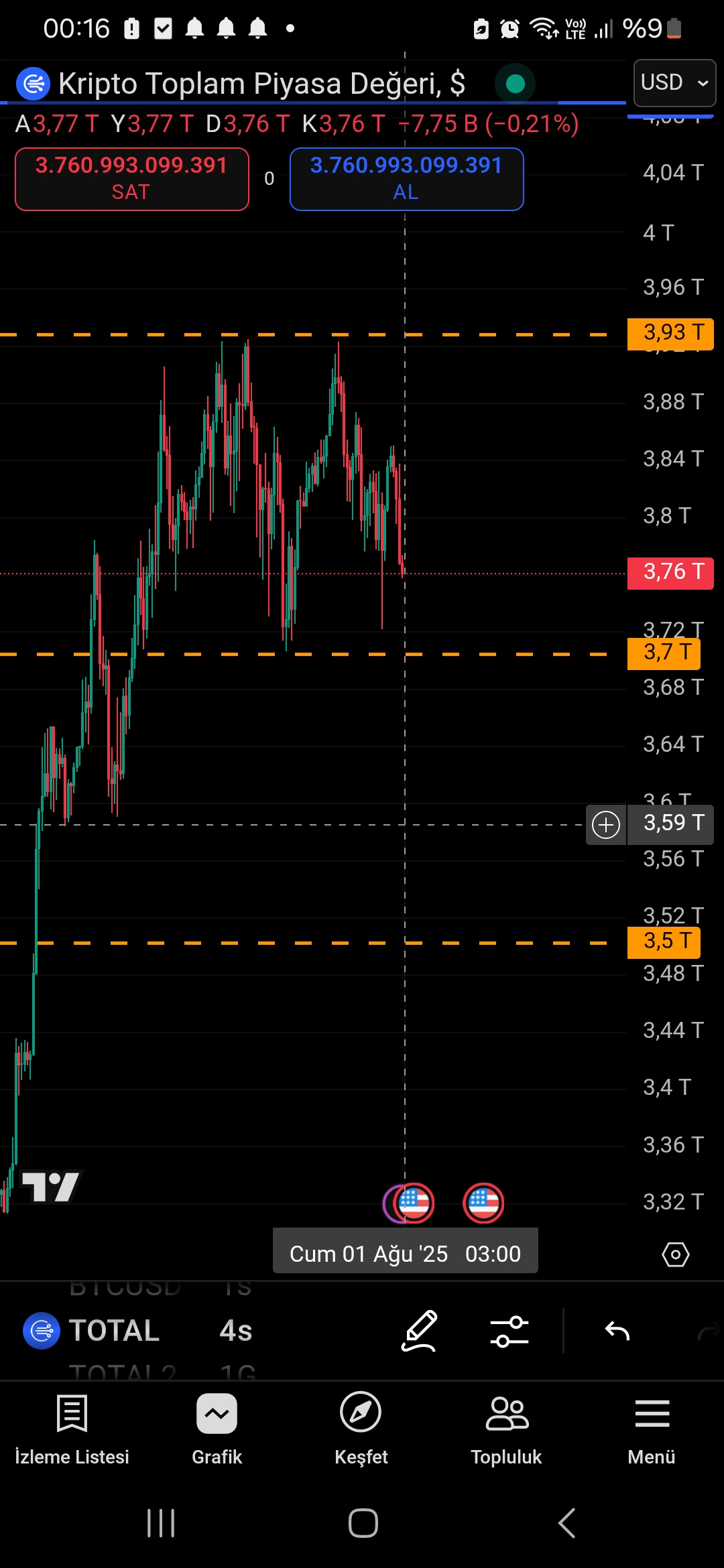Change the 4s timeframe interval

point(236,1330)
